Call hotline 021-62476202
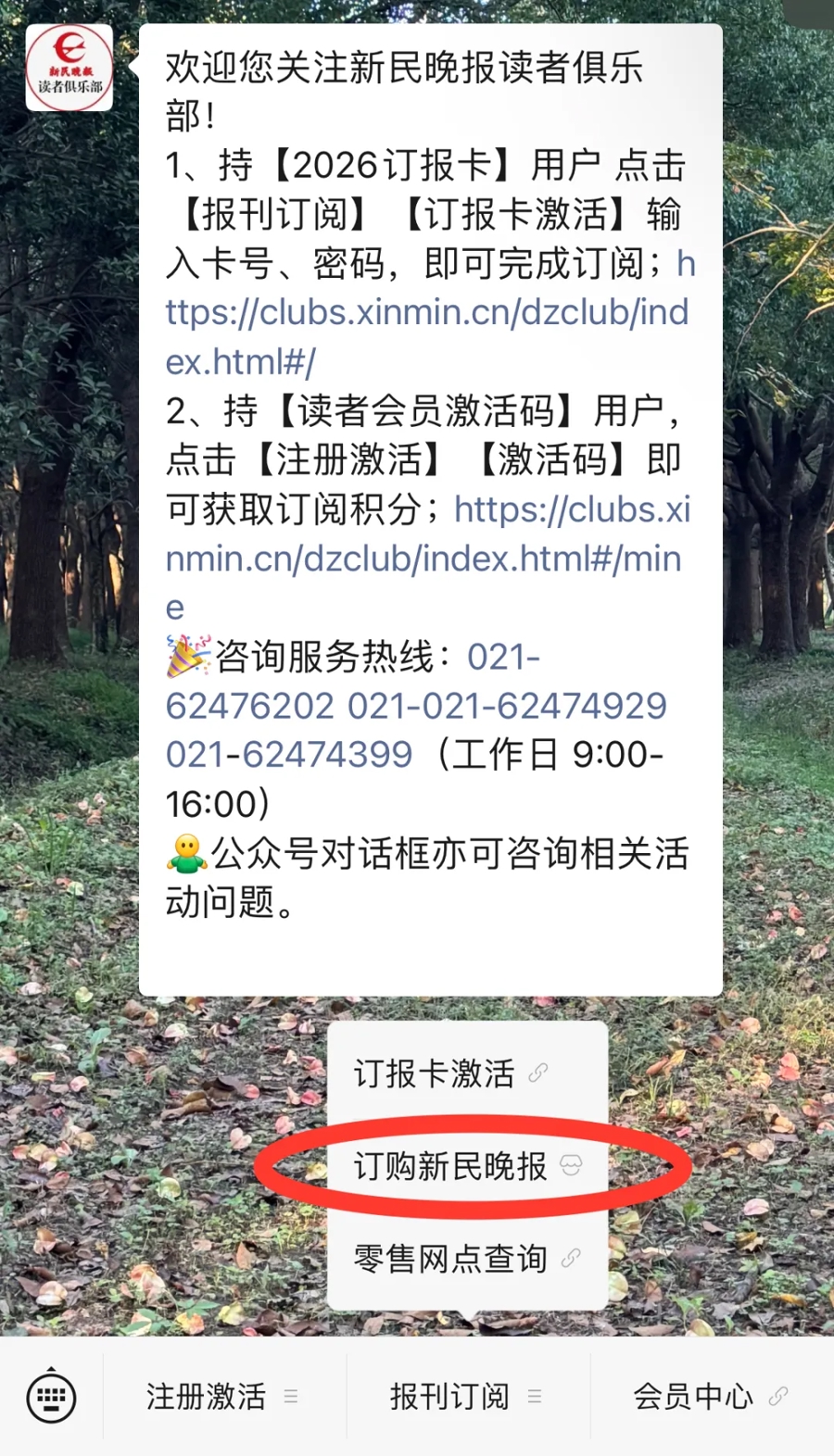This screenshot has width=834, height=1456. [250, 706]
